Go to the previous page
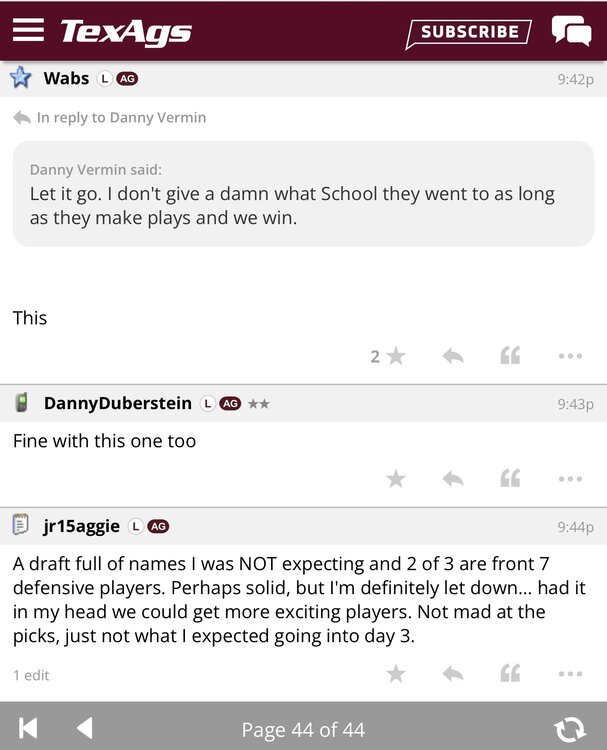Screen dimensions: 607x750 coord(84,728)
